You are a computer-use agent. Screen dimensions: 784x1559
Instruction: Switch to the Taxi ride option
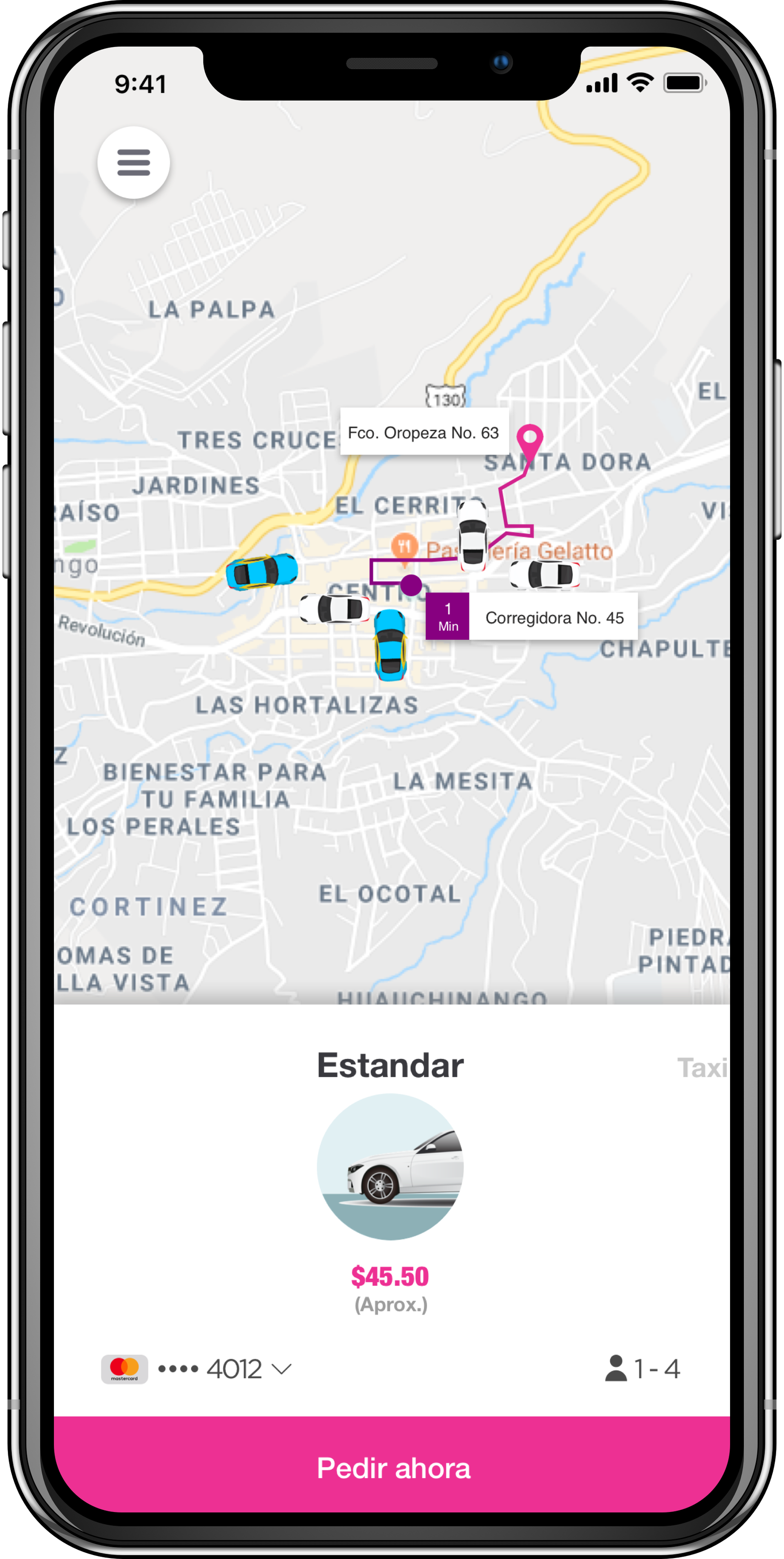click(702, 1068)
